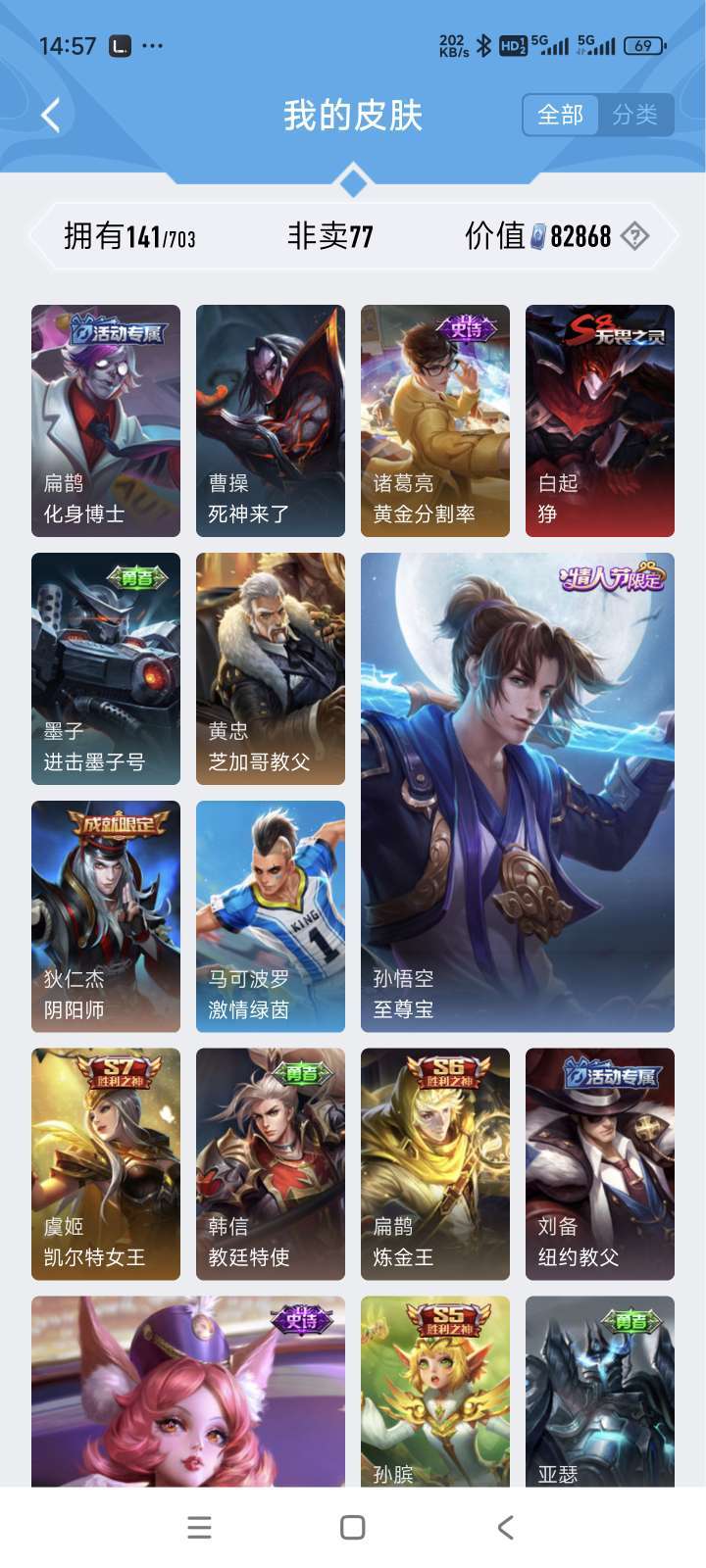Open the 韩信 教廷特使 skin card
706x1568 pixels.
pyautogui.click(x=271, y=1164)
